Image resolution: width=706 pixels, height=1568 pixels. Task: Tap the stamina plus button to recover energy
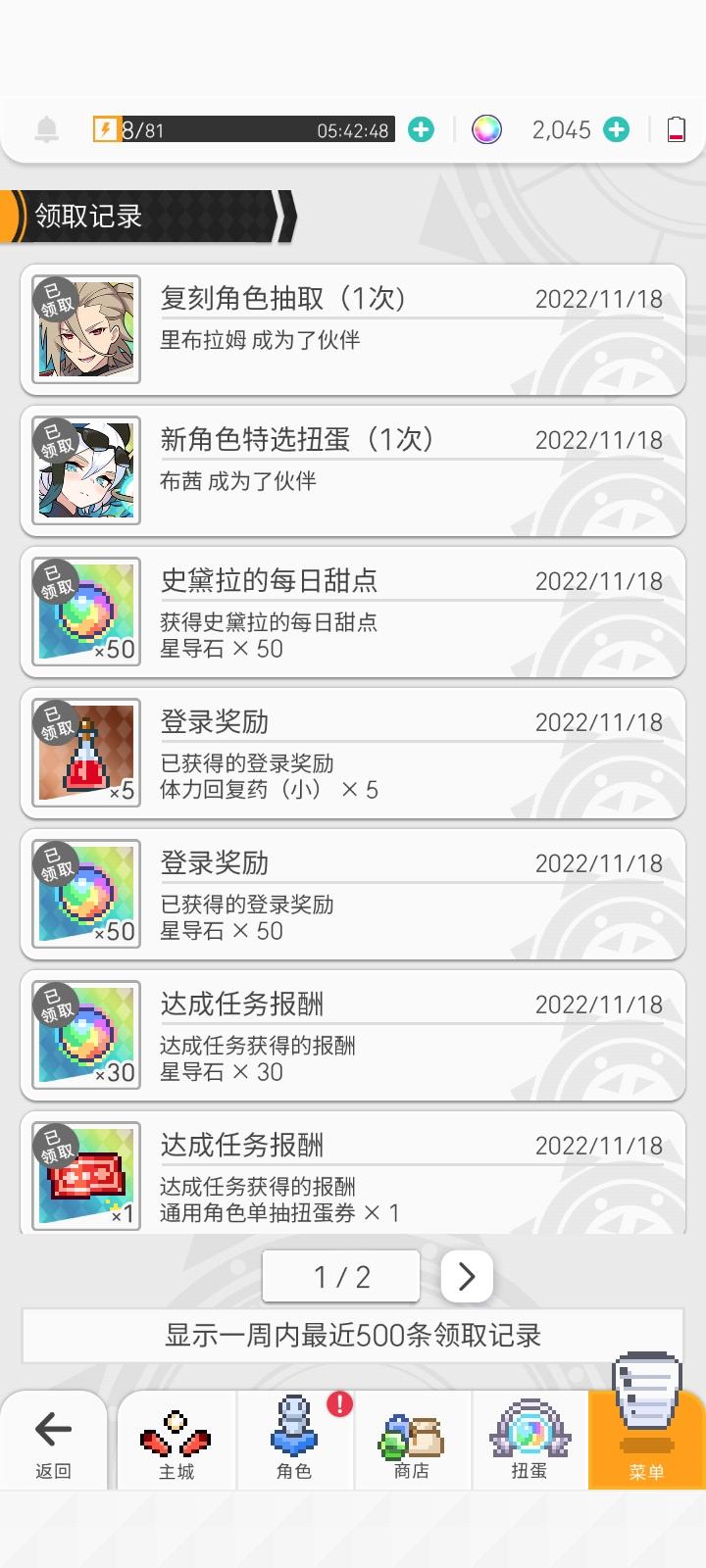[422, 128]
